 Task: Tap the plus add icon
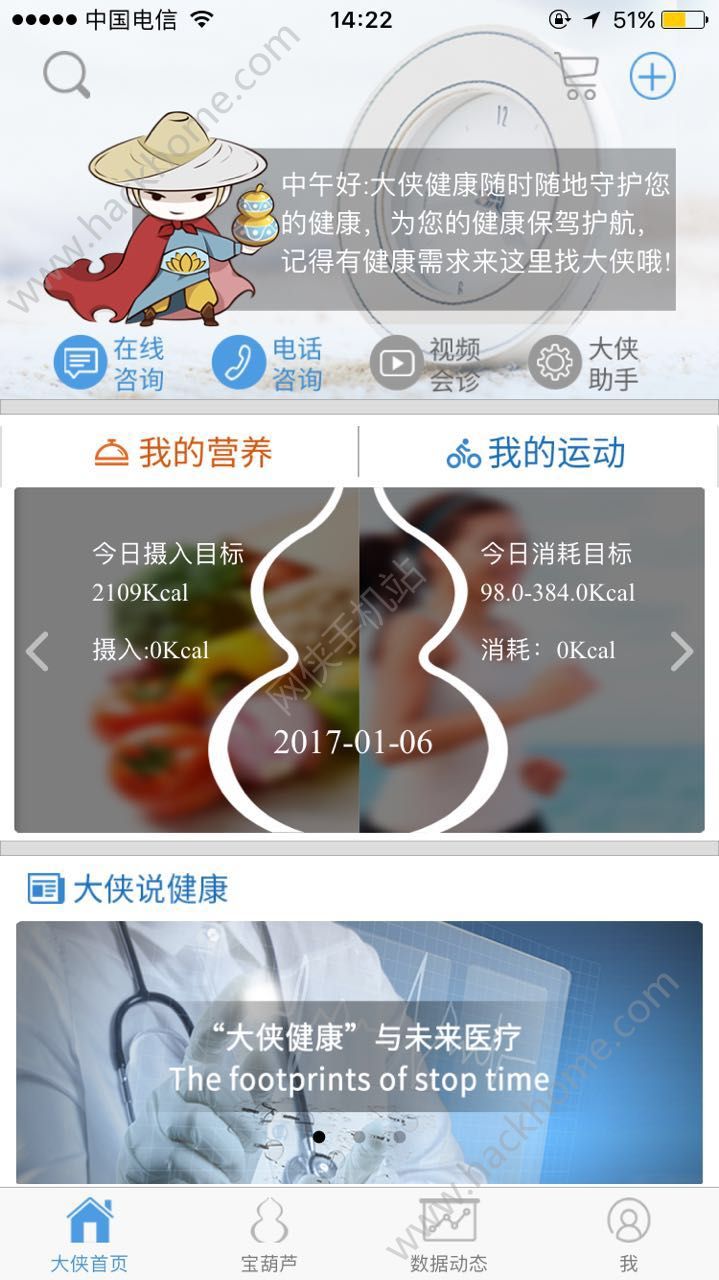click(x=652, y=76)
